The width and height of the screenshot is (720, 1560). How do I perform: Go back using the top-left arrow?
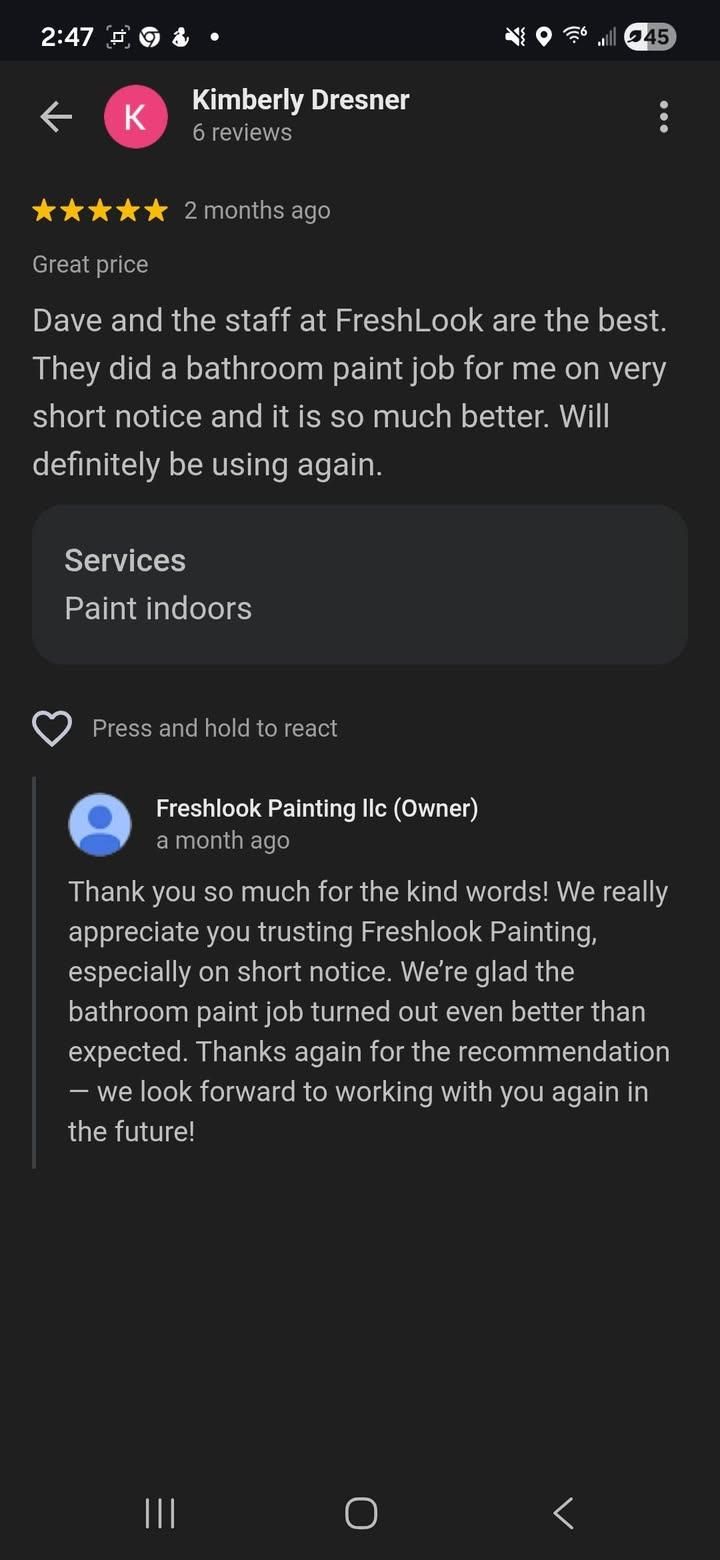point(56,117)
